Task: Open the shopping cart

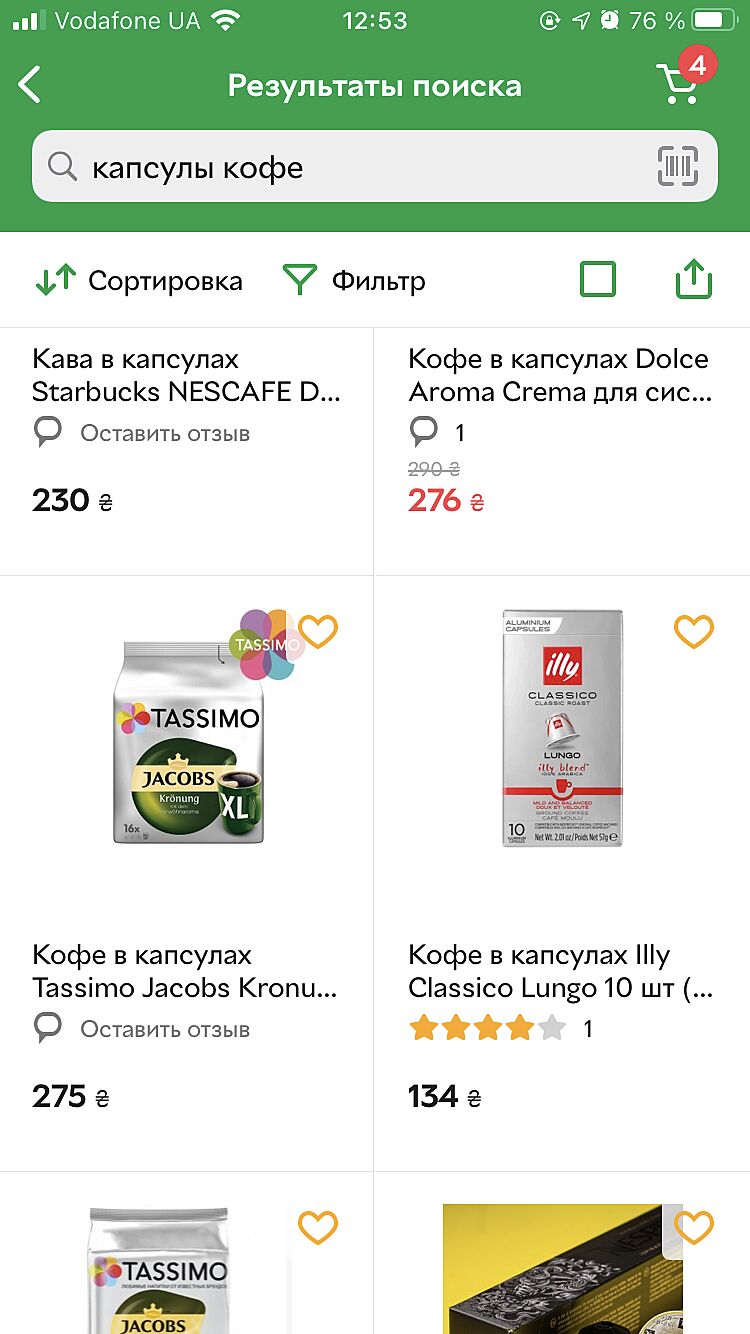Action: point(679,84)
